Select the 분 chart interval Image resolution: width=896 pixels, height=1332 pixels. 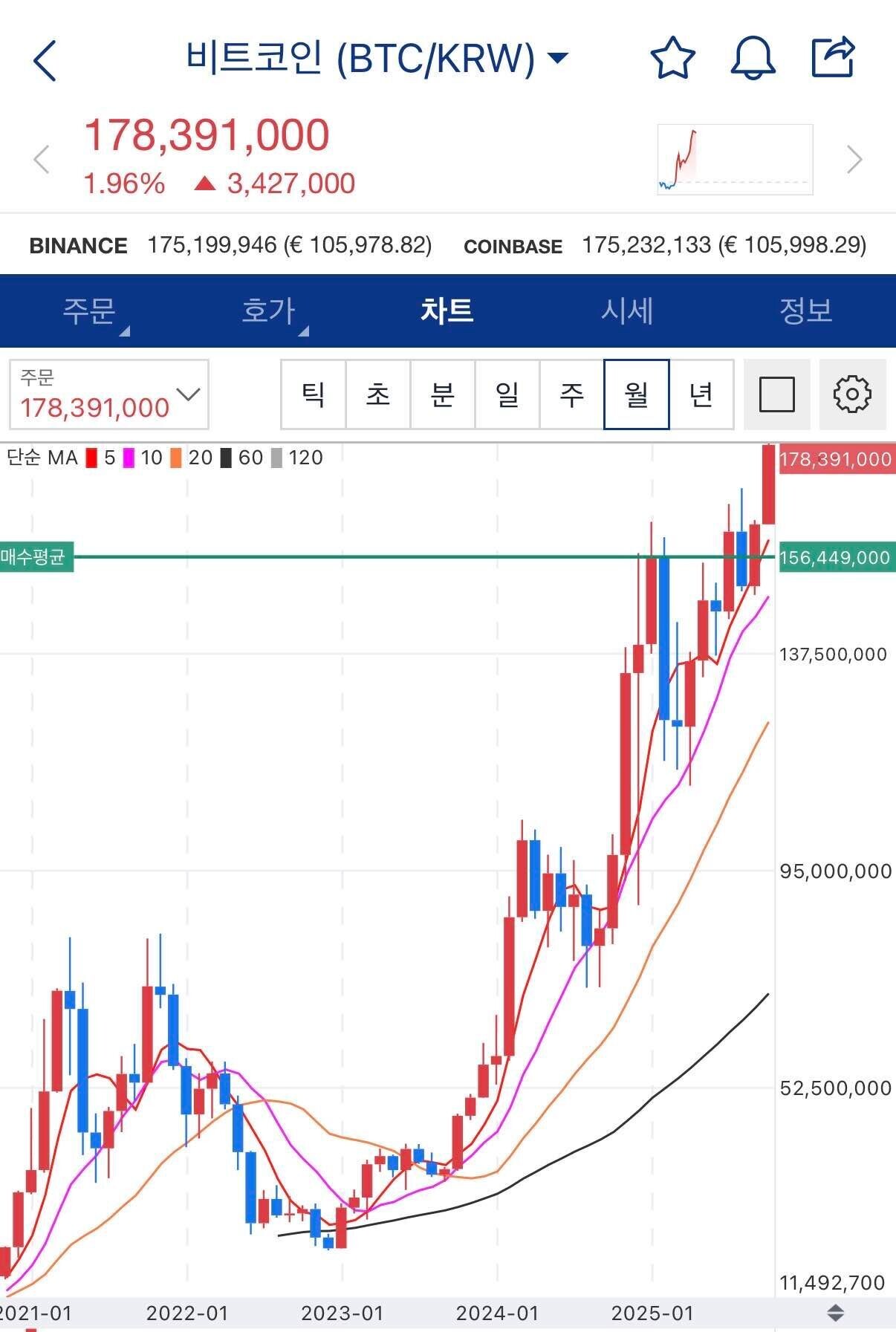click(443, 394)
